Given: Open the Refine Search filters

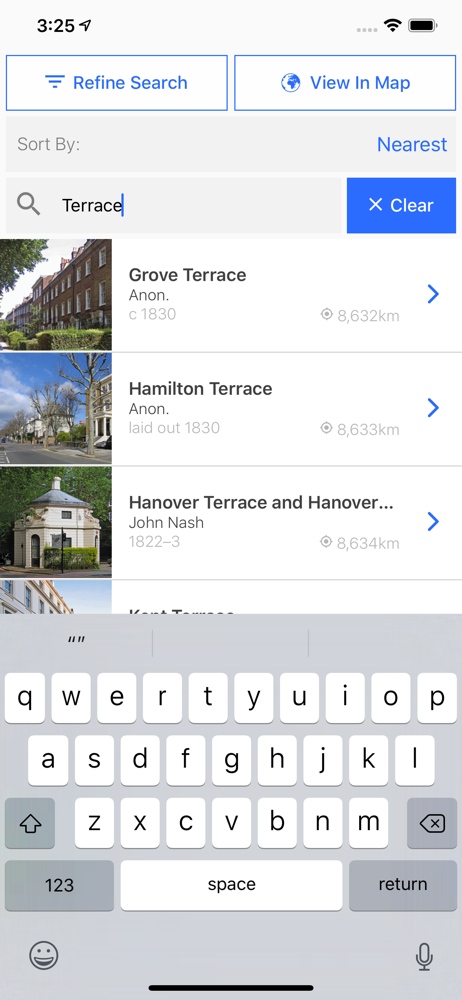Looking at the screenshot, I should click(117, 83).
